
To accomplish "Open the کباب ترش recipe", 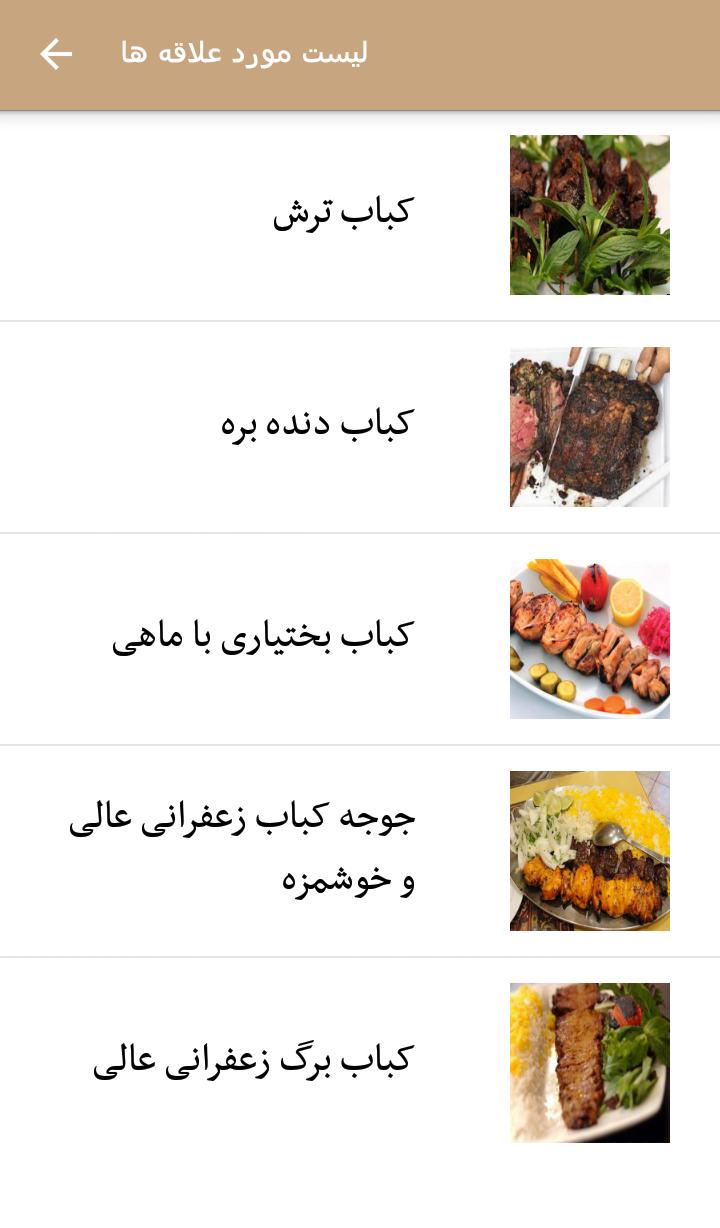I will click(x=343, y=213).
